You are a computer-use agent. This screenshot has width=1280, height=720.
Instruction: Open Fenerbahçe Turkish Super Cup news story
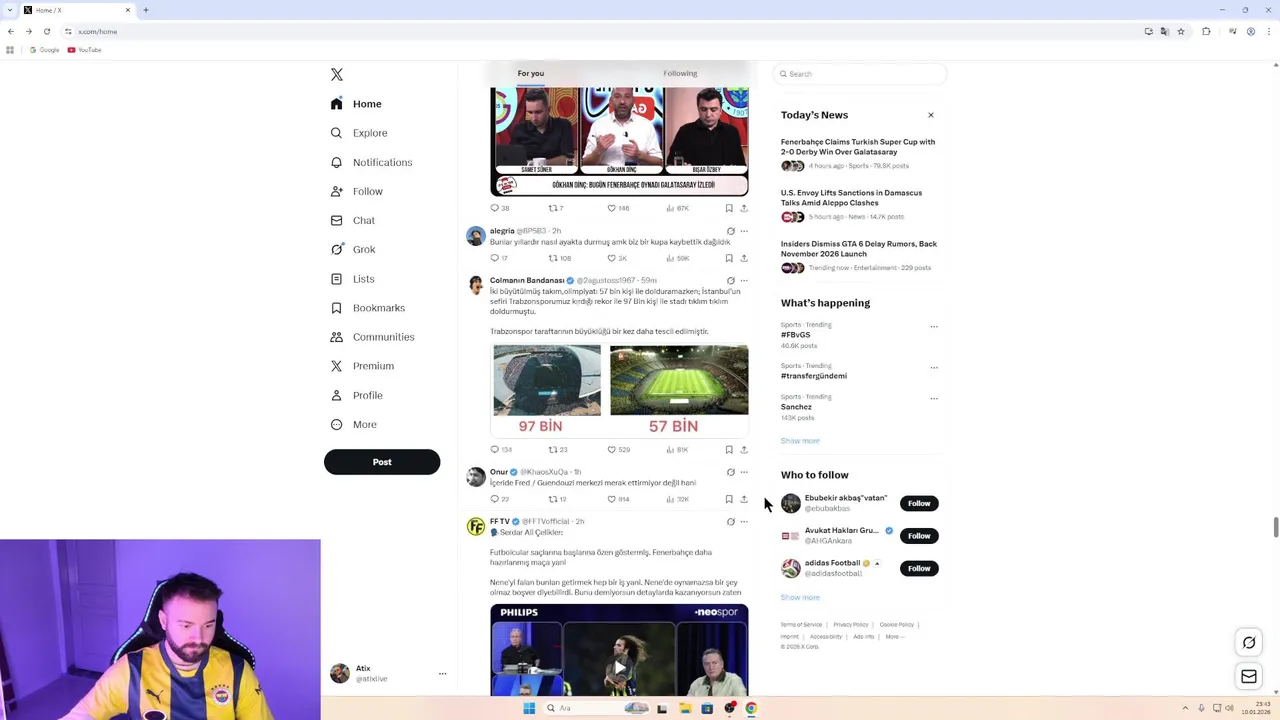pyautogui.click(x=857, y=147)
